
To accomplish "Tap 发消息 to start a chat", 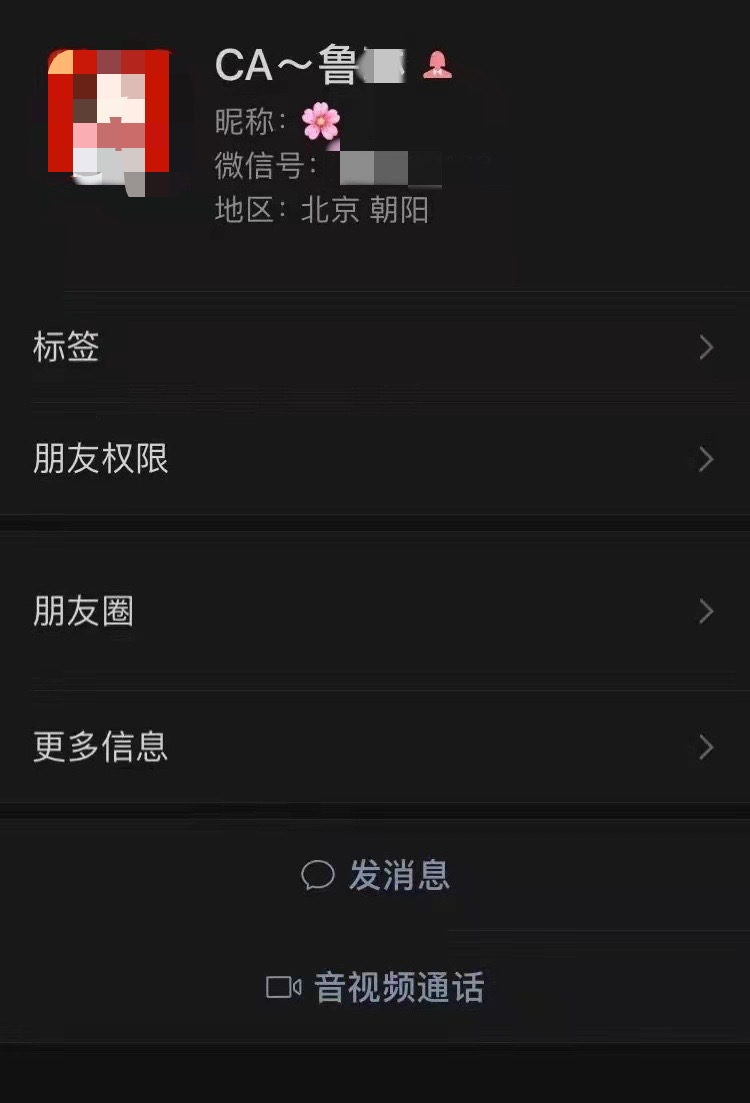I will 375,875.
